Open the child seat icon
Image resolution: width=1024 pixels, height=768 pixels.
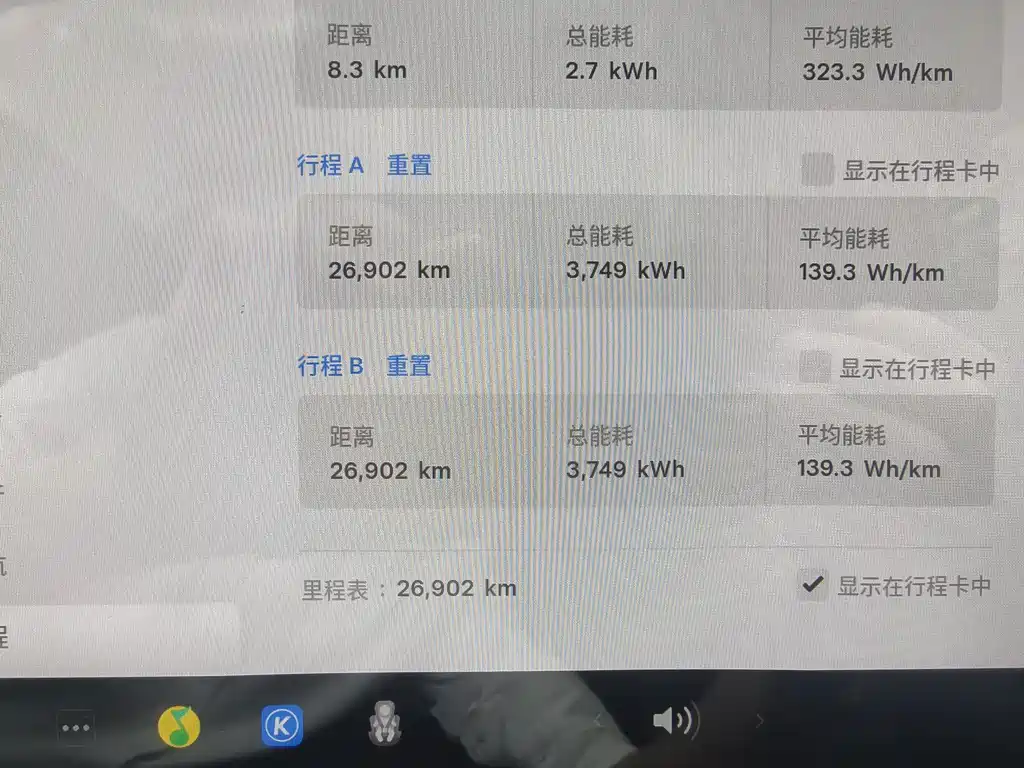click(x=385, y=723)
